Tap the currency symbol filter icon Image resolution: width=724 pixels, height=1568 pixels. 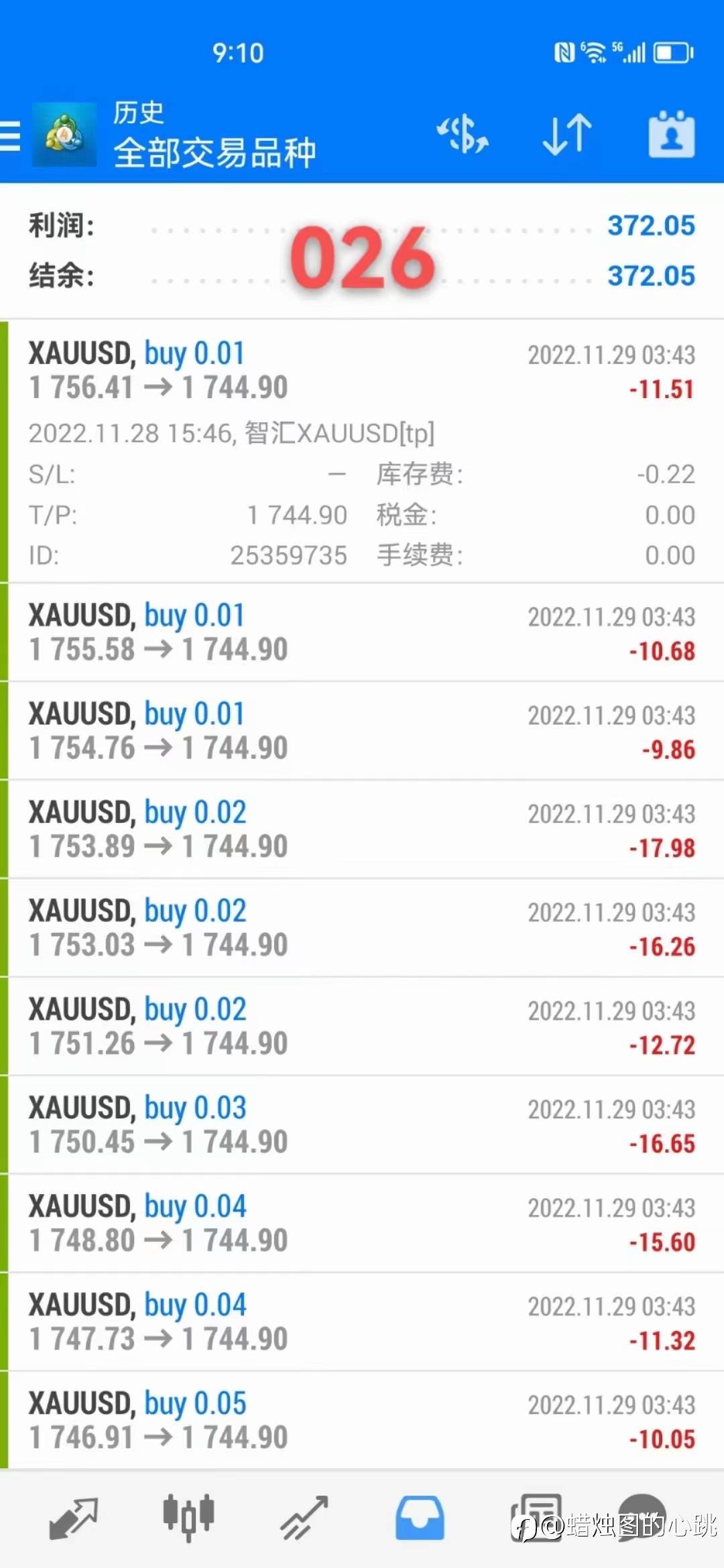[463, 134]
